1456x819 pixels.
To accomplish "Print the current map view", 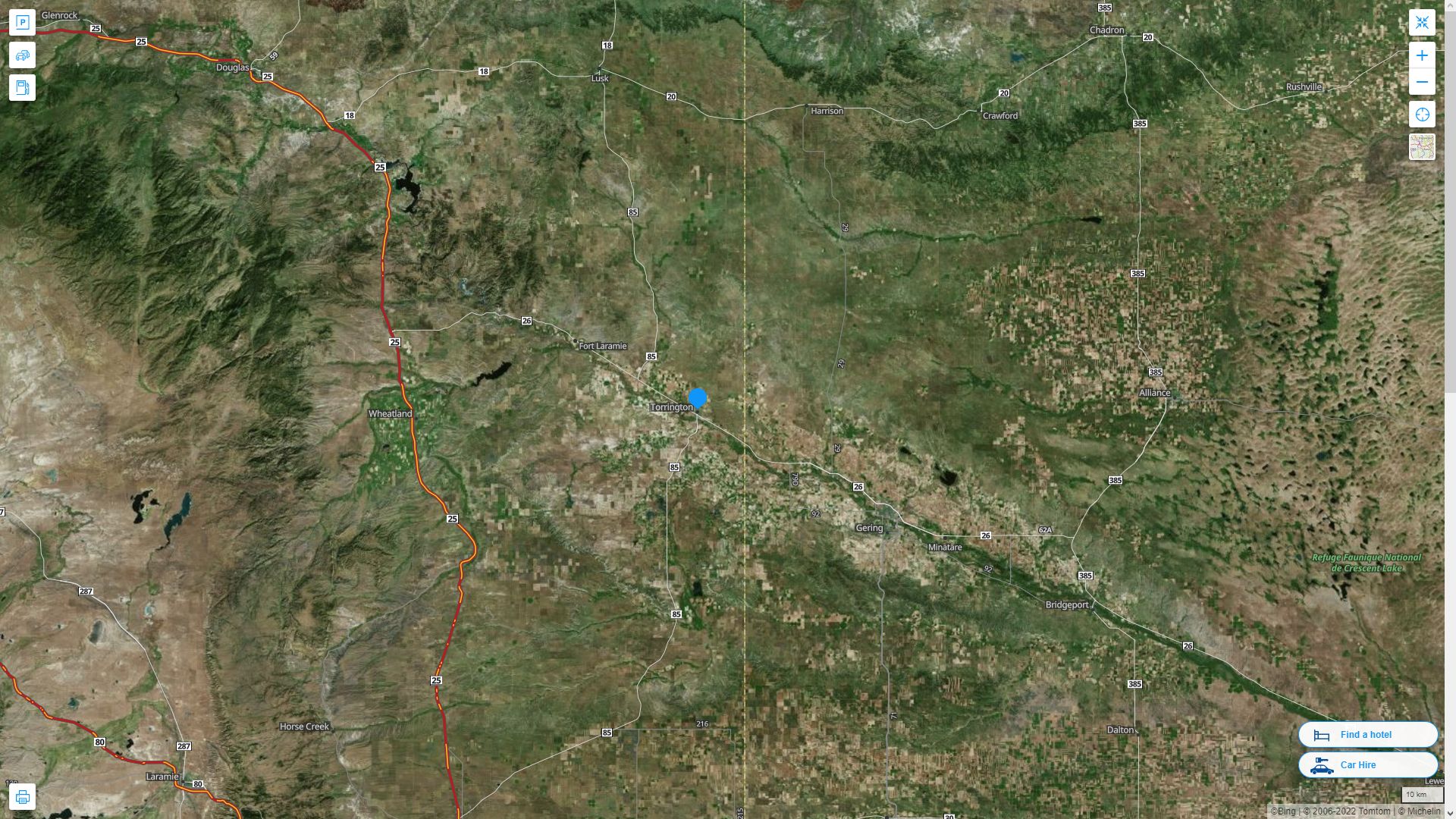I will (x=22, y=797).
